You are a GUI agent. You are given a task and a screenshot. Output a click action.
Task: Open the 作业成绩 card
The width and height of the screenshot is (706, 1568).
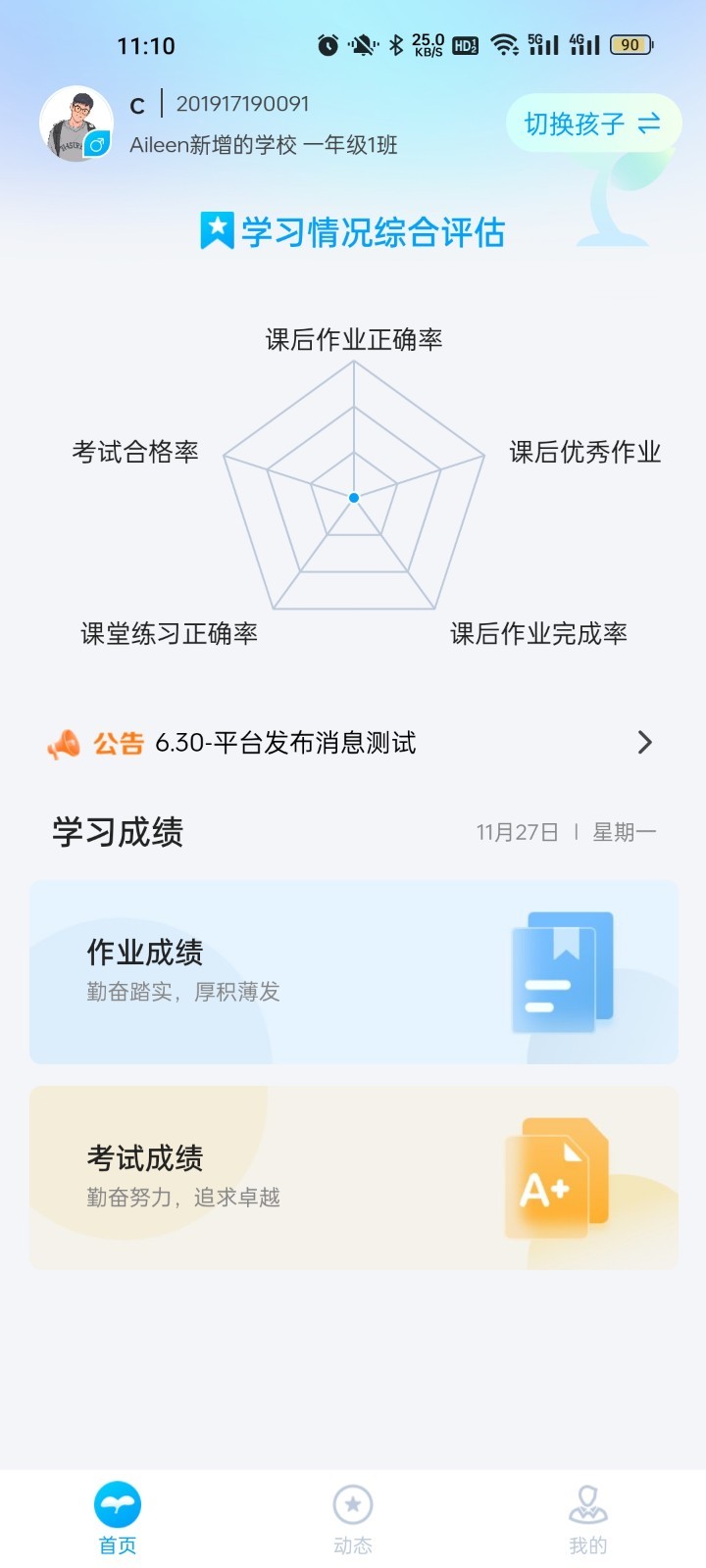tap(353, 972)
